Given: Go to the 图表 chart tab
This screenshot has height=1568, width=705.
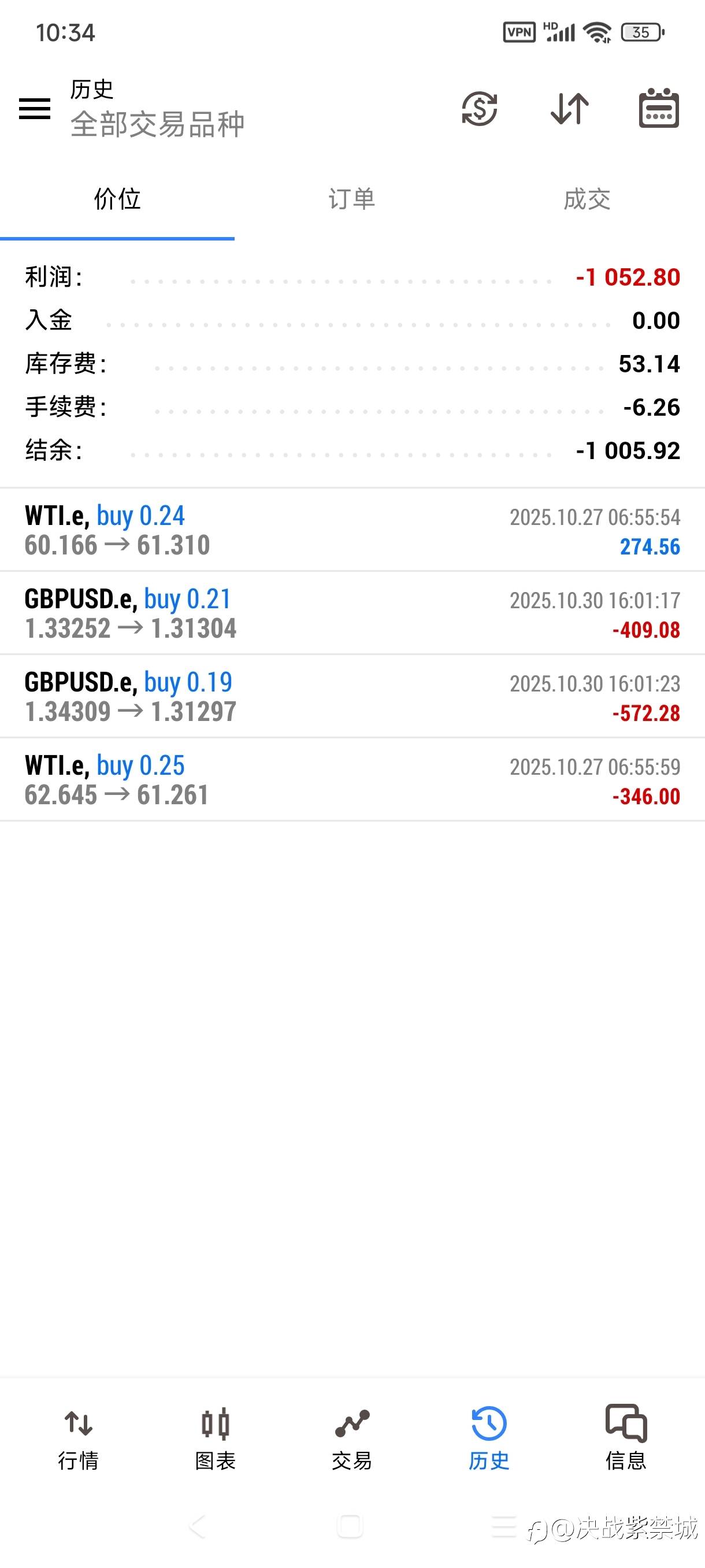Looking at the screenshot, I should click(x=216, y=1439).
